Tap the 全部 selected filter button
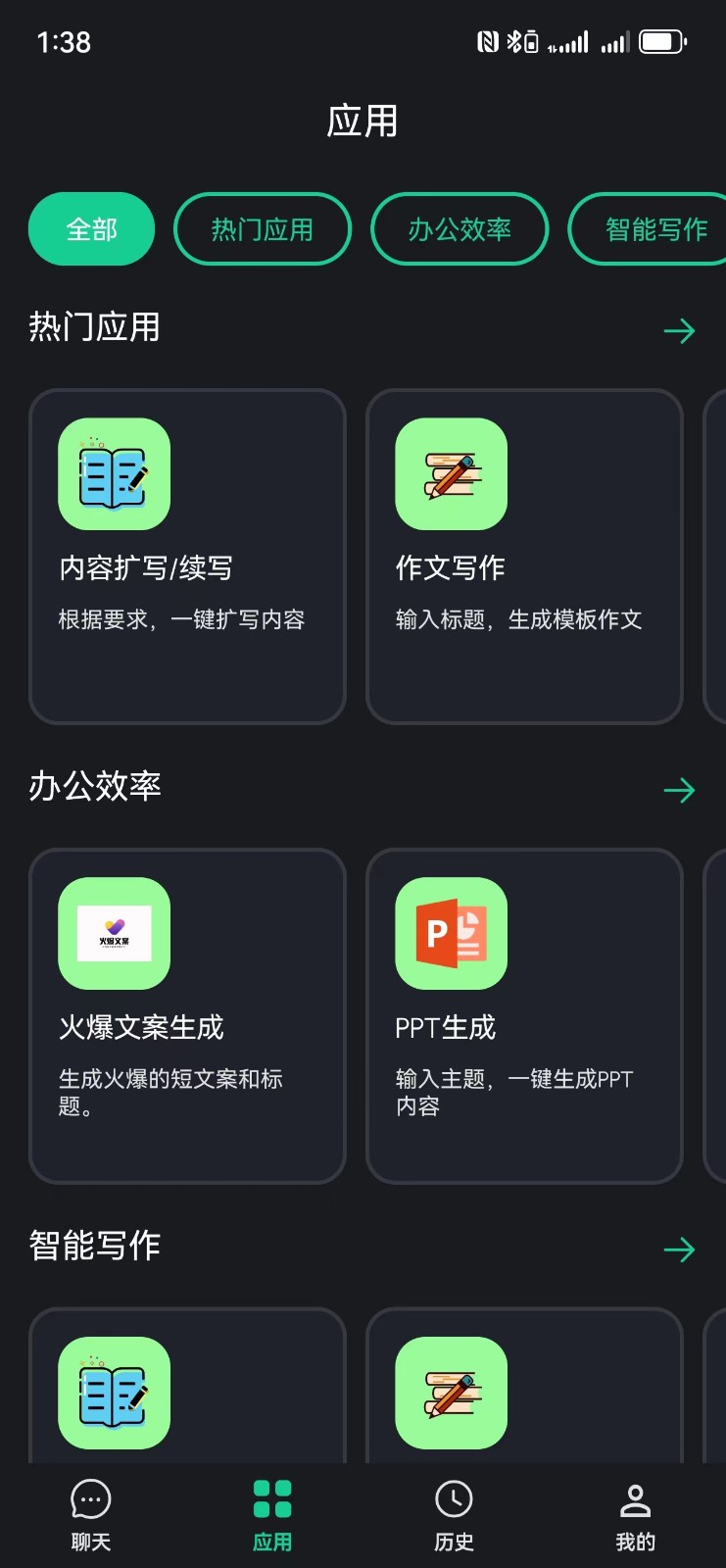The height and width of the screenshot is (1568, 726). point(90,228)
